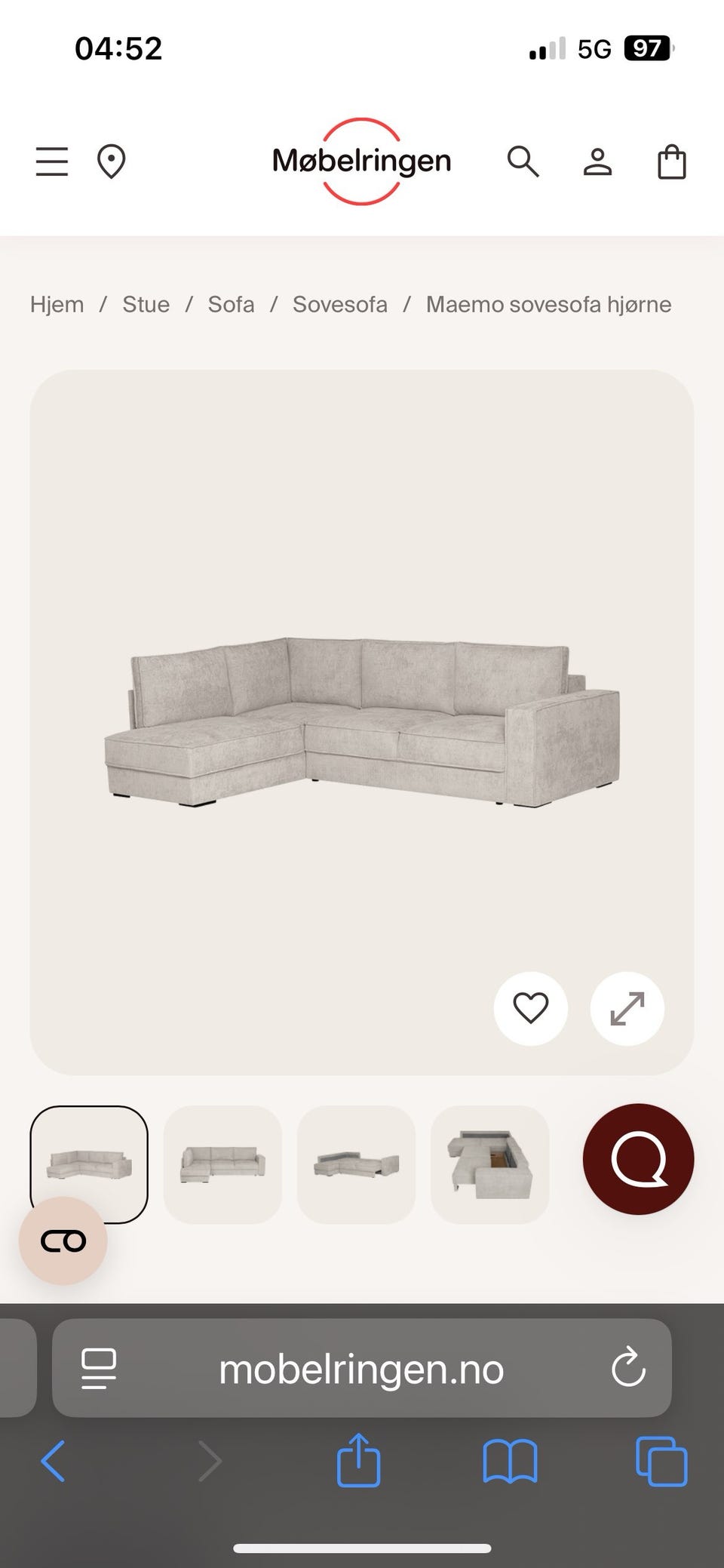Open Safari bookmarks

coord(510,1461)
